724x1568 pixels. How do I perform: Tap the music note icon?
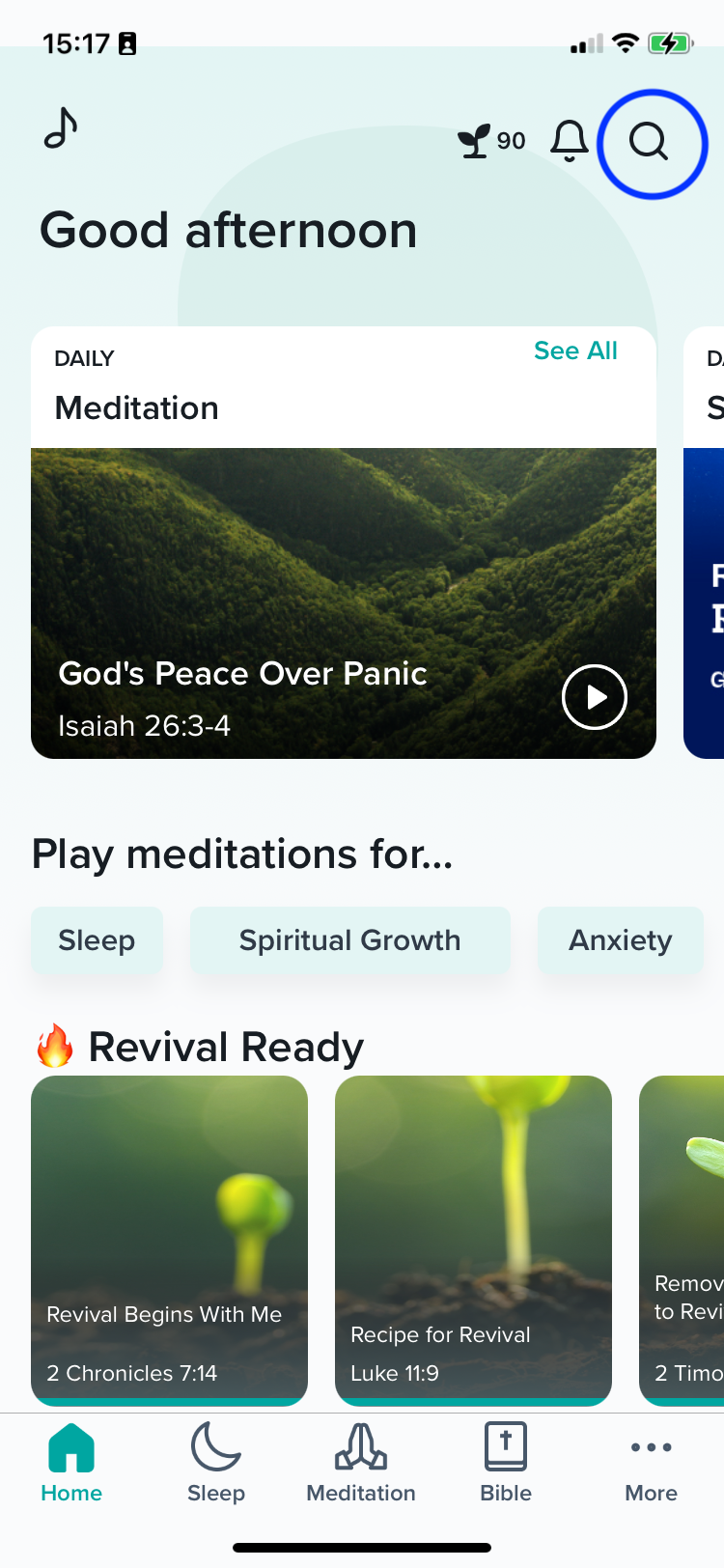pyautogui.click(x=61, y=128)
